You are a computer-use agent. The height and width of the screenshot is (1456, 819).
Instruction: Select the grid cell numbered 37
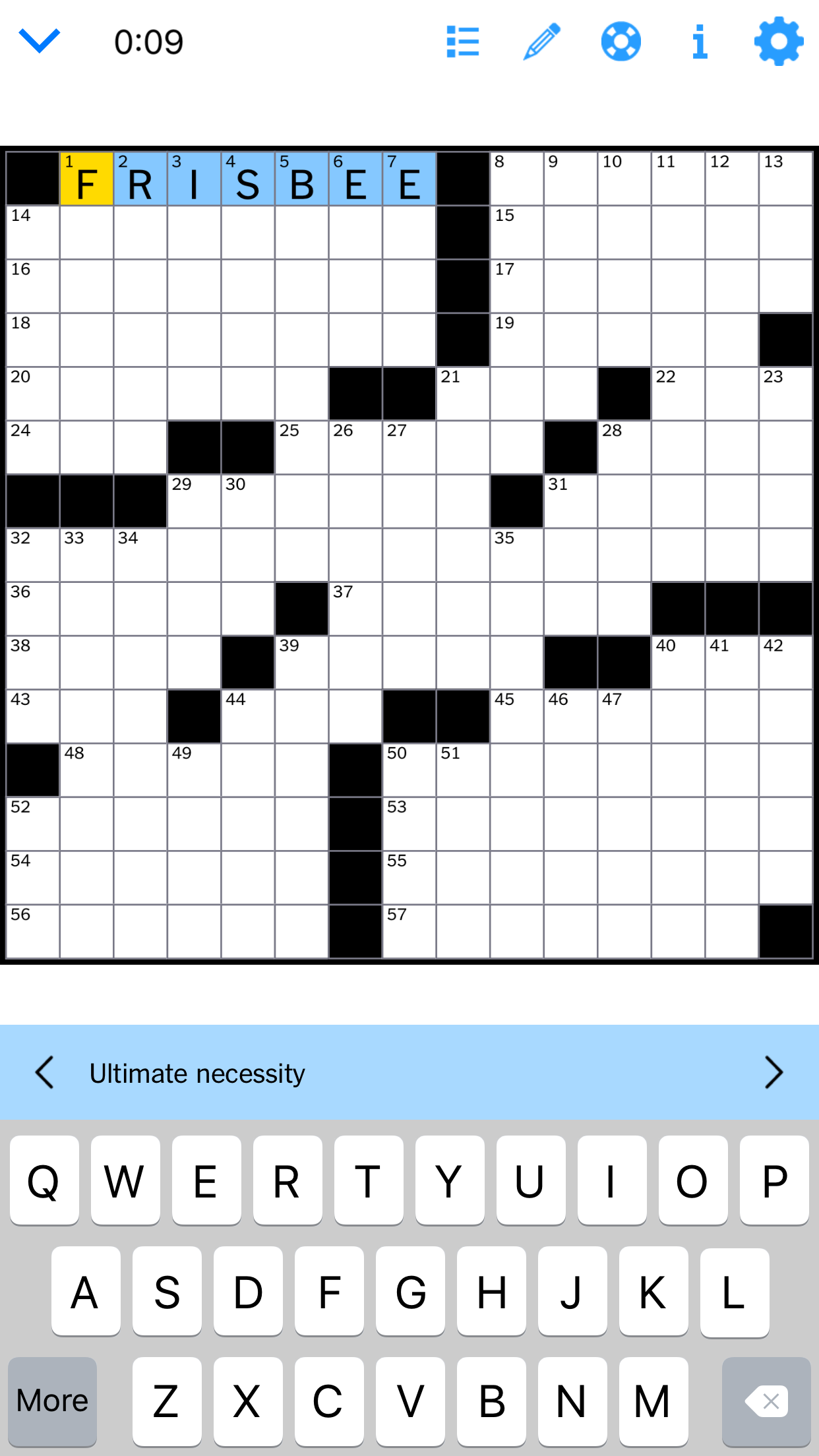(355, 609)
